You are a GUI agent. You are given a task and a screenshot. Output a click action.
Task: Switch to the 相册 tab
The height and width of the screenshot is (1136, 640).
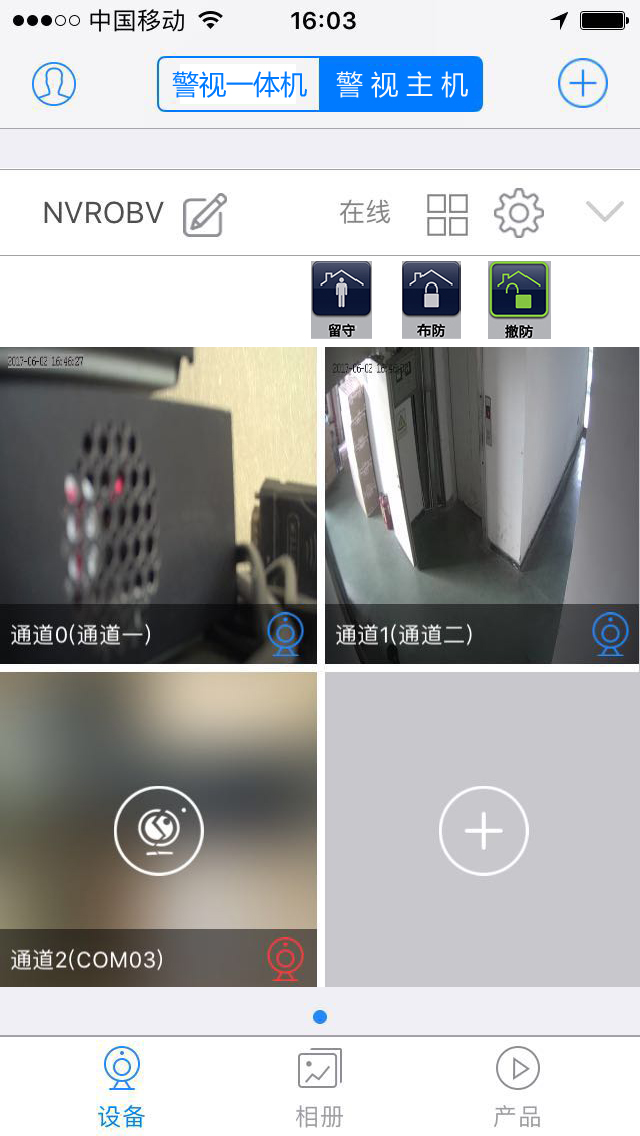point(320,1087)
